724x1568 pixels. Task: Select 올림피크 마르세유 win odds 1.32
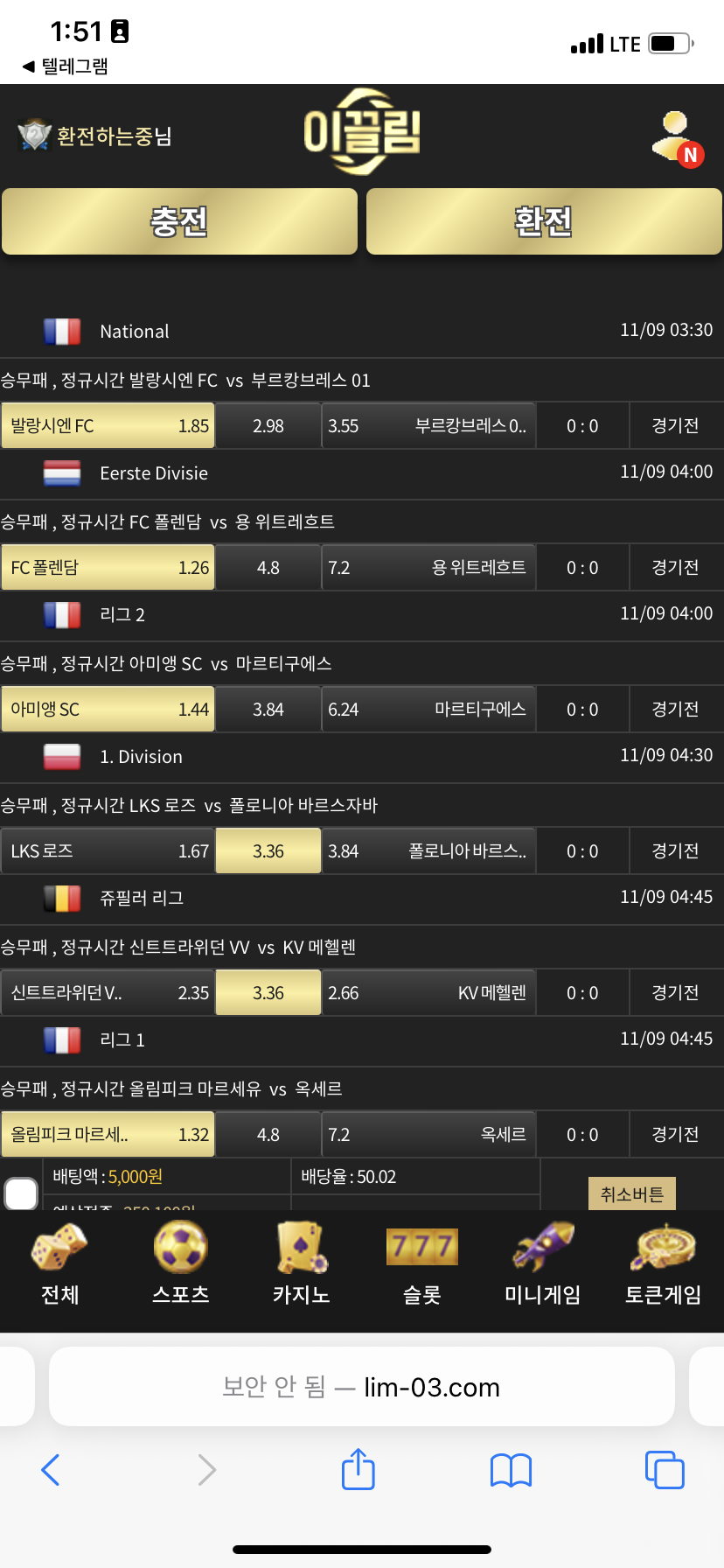click(x=108, y=1135)
